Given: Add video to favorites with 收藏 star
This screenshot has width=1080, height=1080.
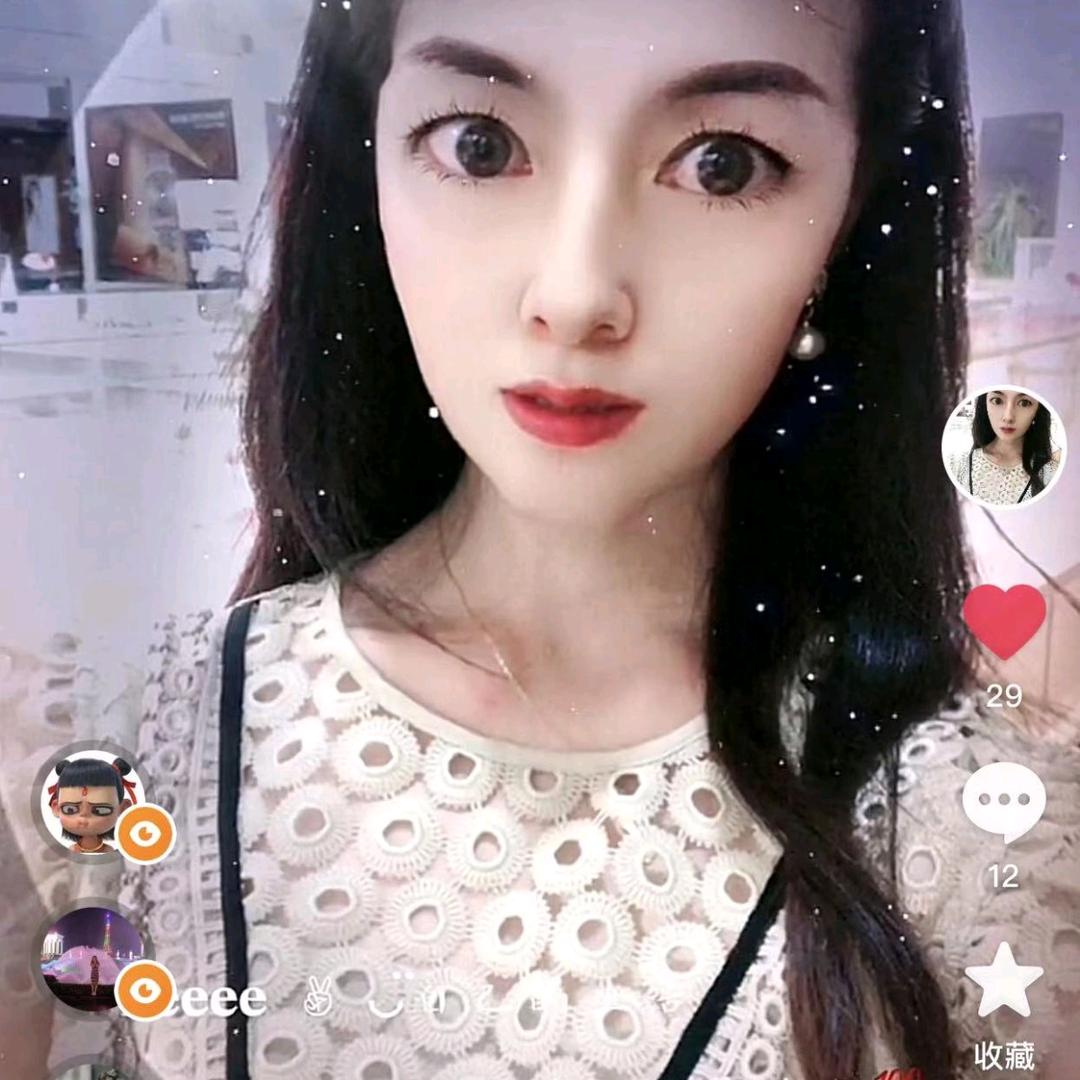Looking at the screenshot, I should click(x=1003, y=982).
